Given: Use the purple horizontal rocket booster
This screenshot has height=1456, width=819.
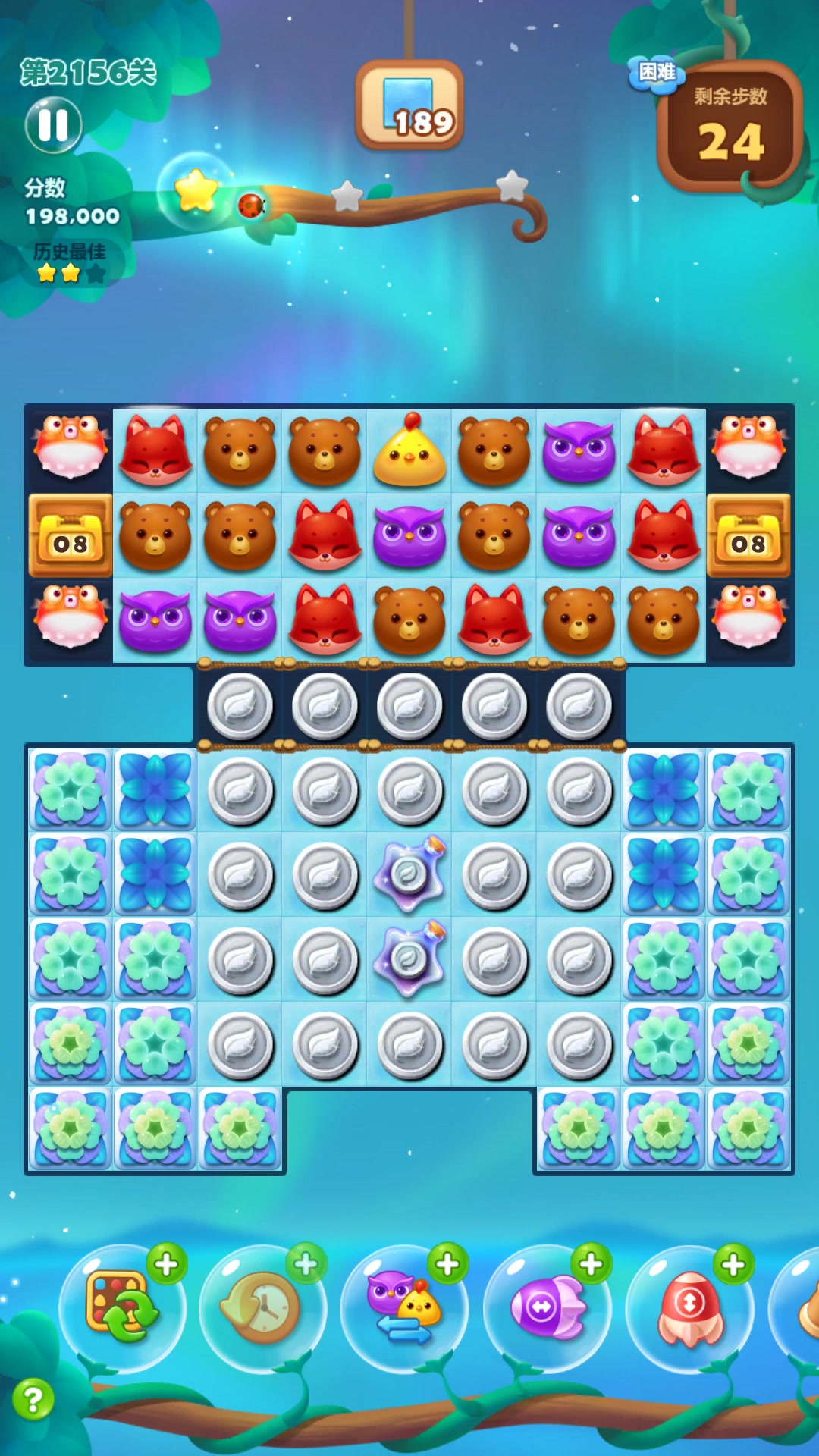Looking at the screenshot, I should [548, 1307].
